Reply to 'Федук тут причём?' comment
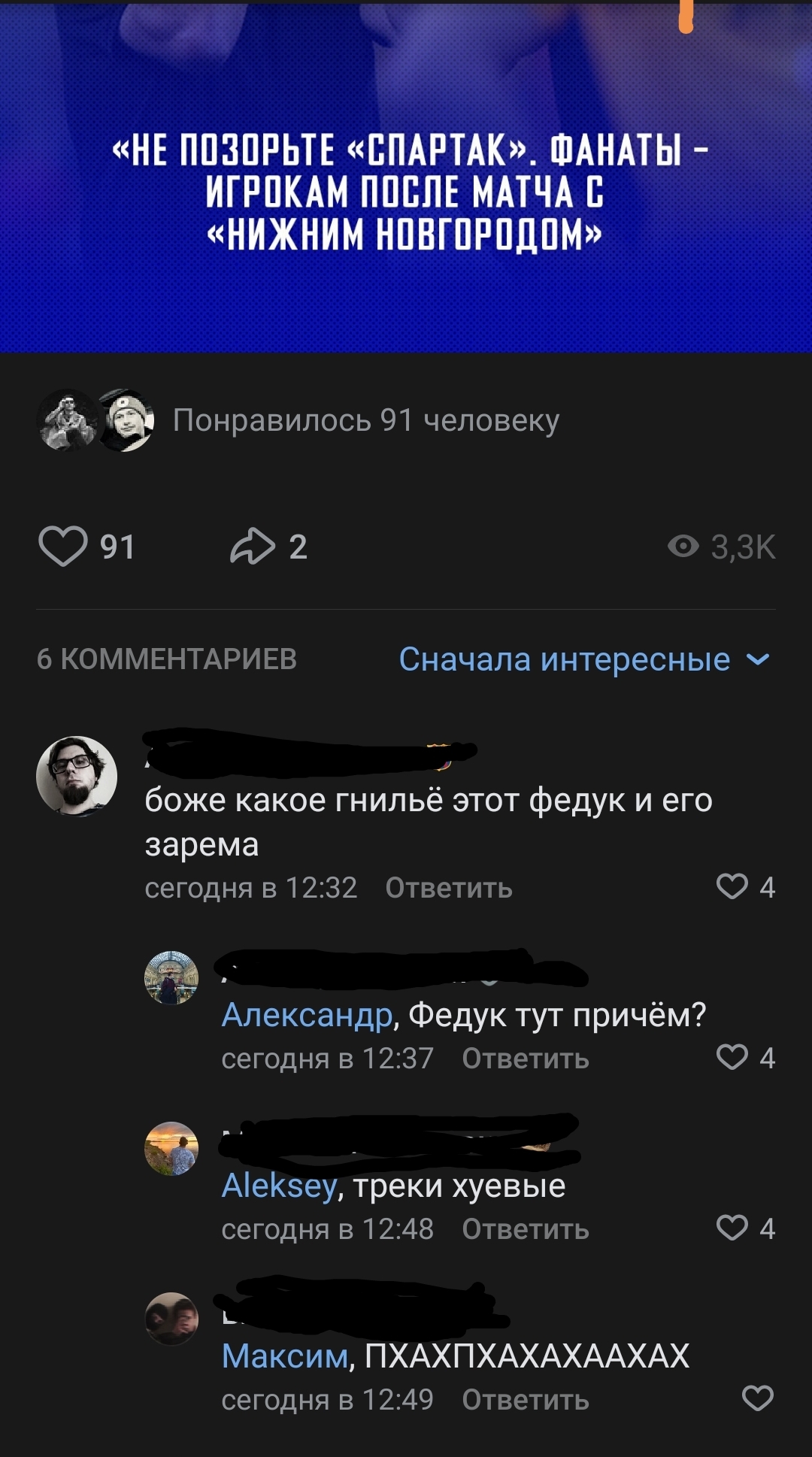 (x=525, y=1059)
